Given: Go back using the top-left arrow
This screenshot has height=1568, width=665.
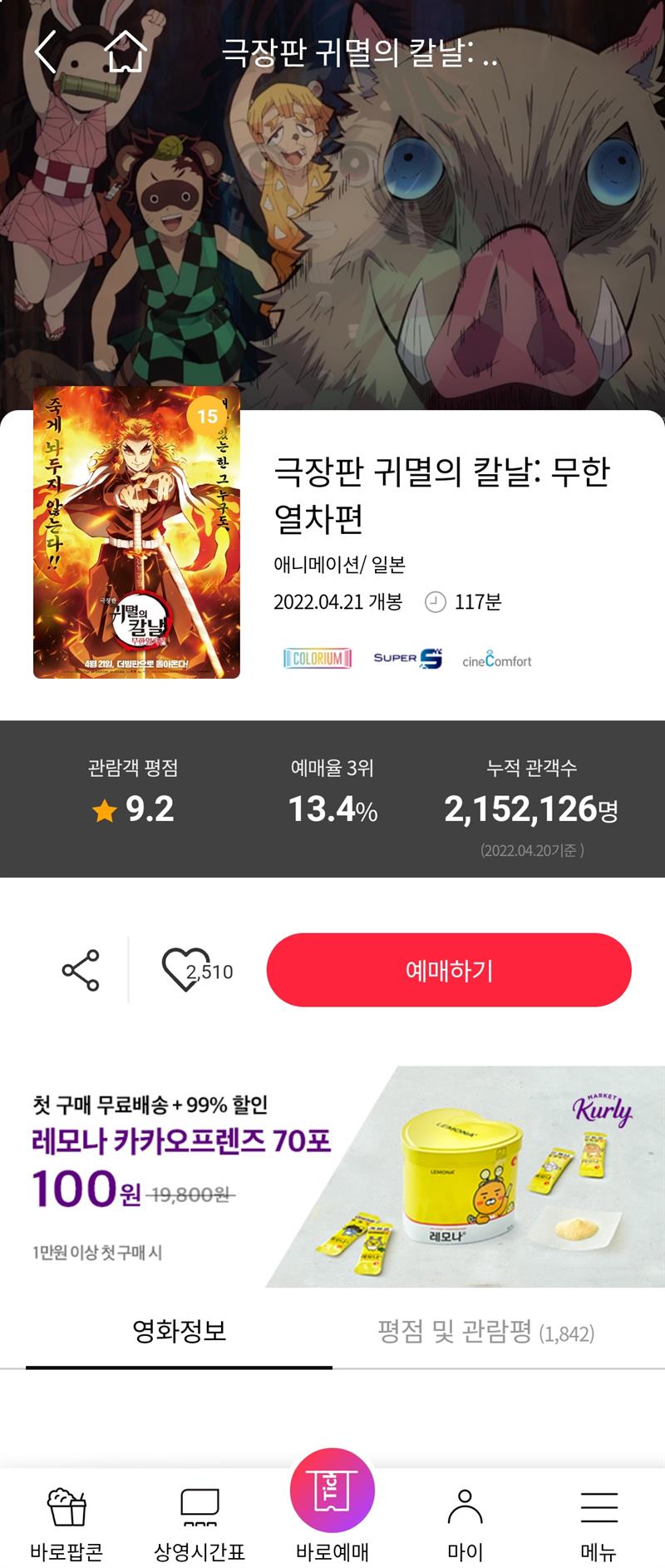Looking at the screenshot, I should tap(47, 52).
